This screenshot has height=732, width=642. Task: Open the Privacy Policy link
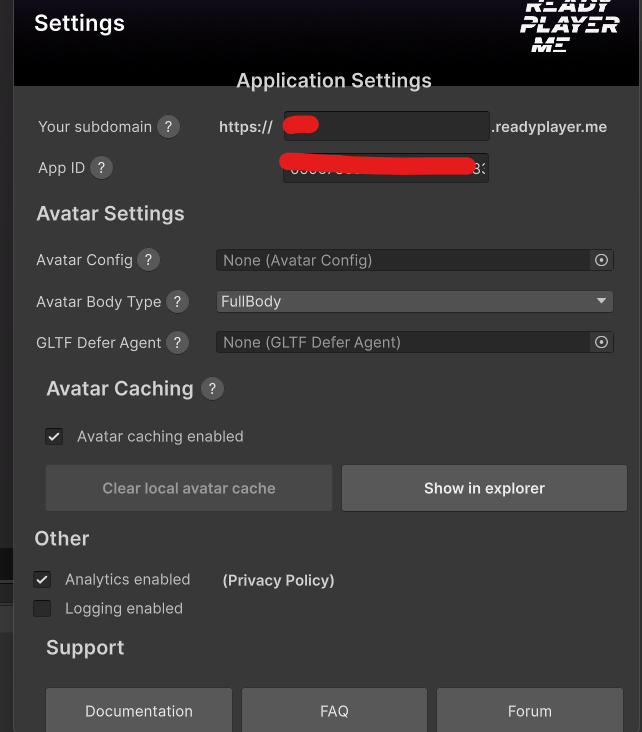pos(278,580)
